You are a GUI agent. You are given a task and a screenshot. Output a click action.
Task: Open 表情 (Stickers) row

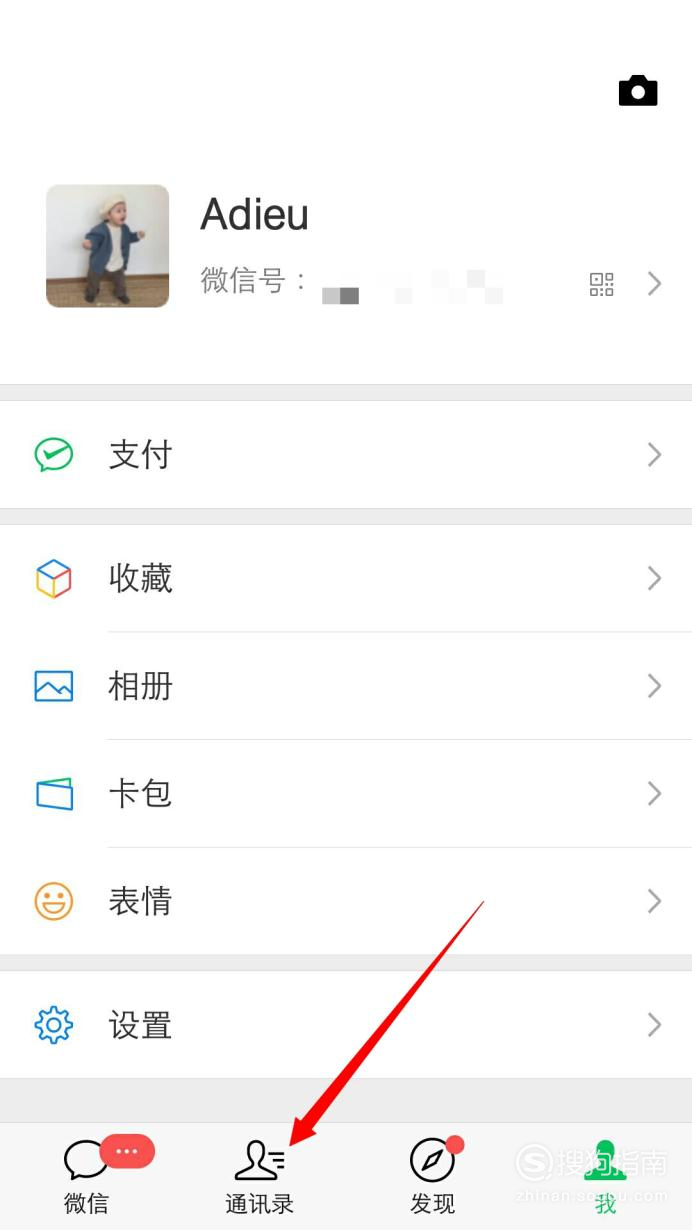pyautogui.click(x=346, y=902)
